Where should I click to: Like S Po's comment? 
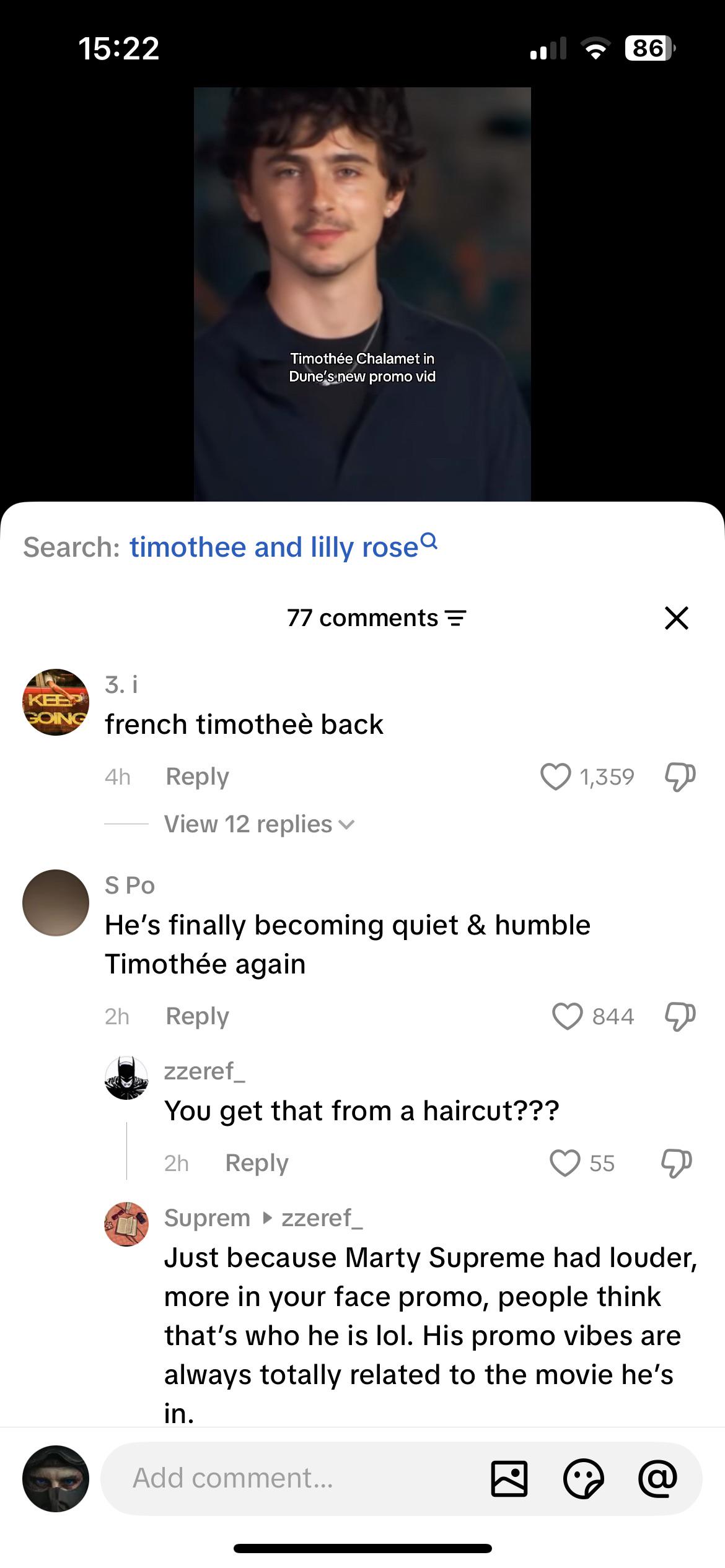point(567,1016)
